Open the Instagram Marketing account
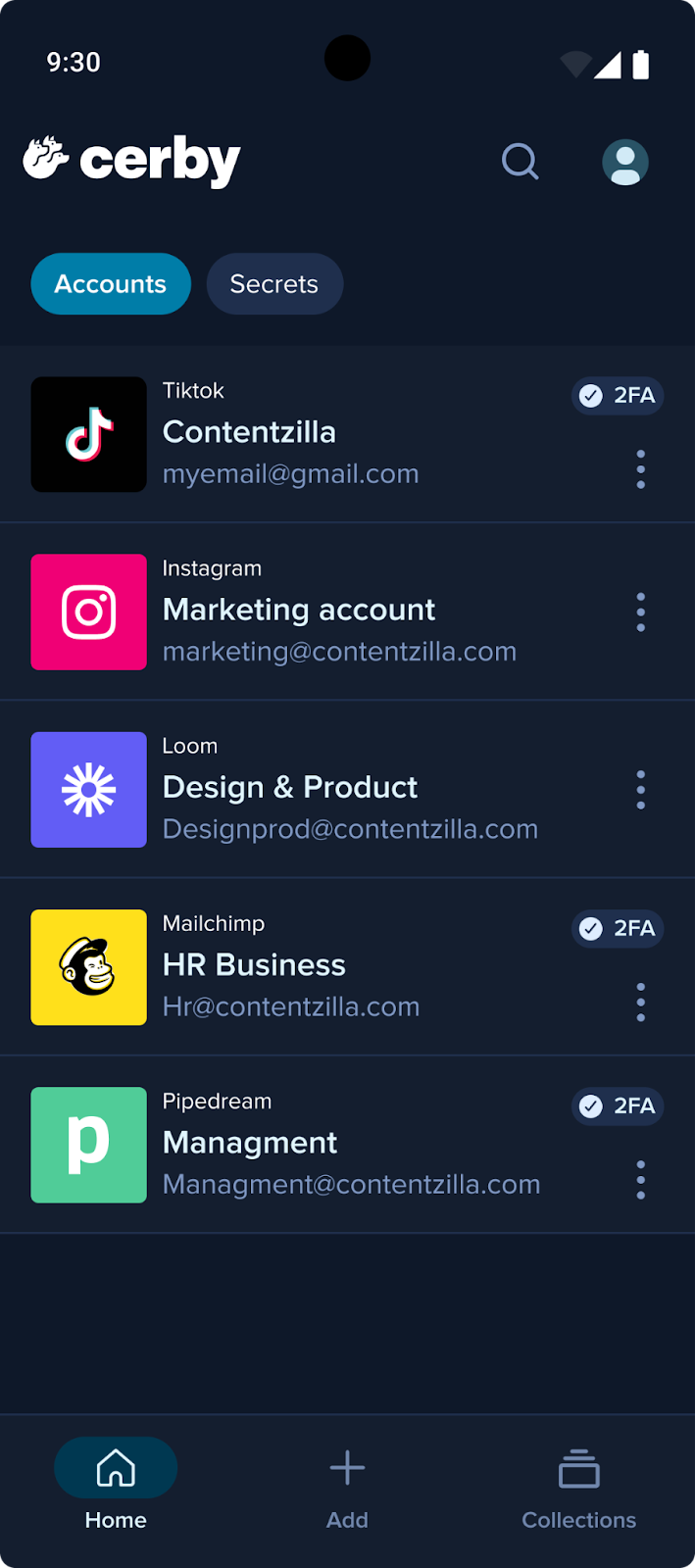Screen dimensions: 695x1568 pos(347,612)
